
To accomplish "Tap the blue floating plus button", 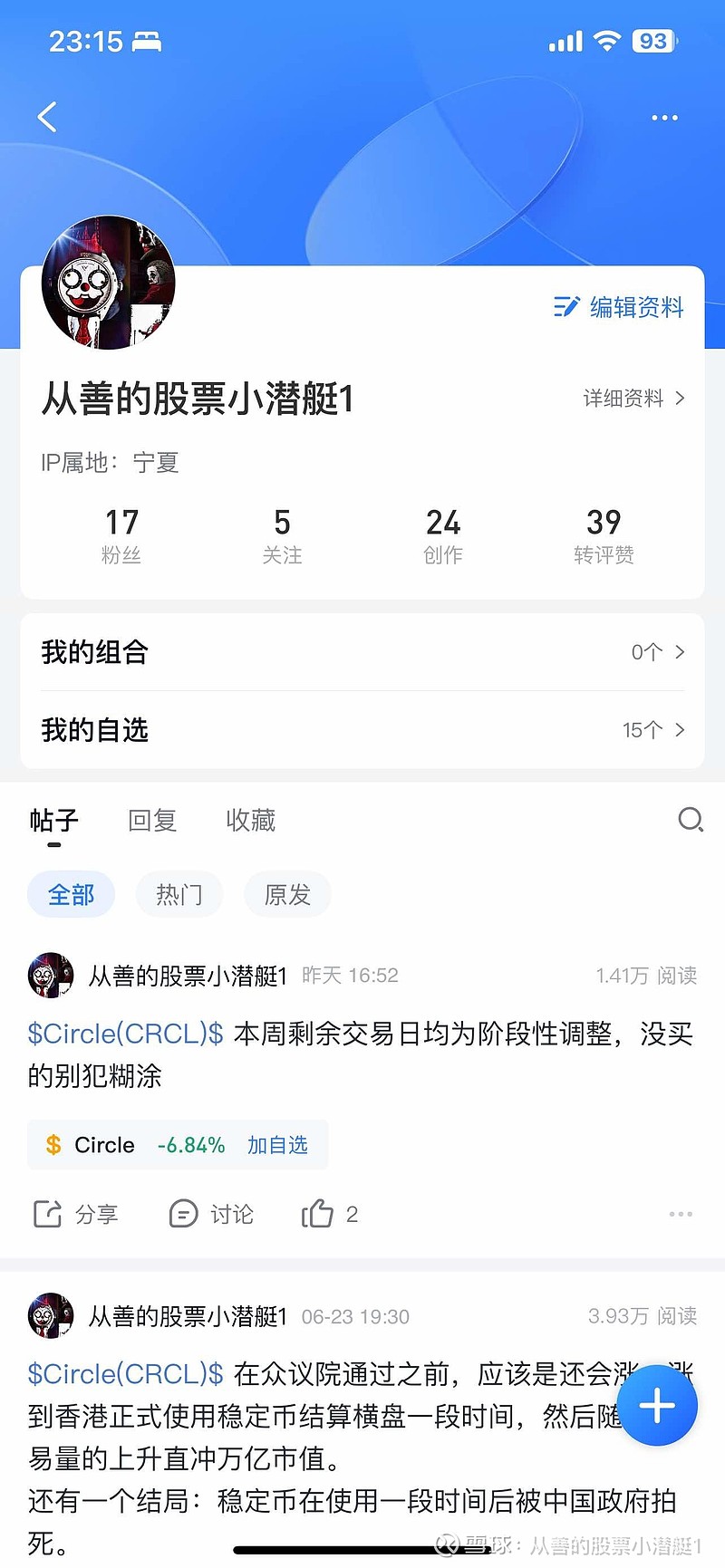I will point(656,1405).
